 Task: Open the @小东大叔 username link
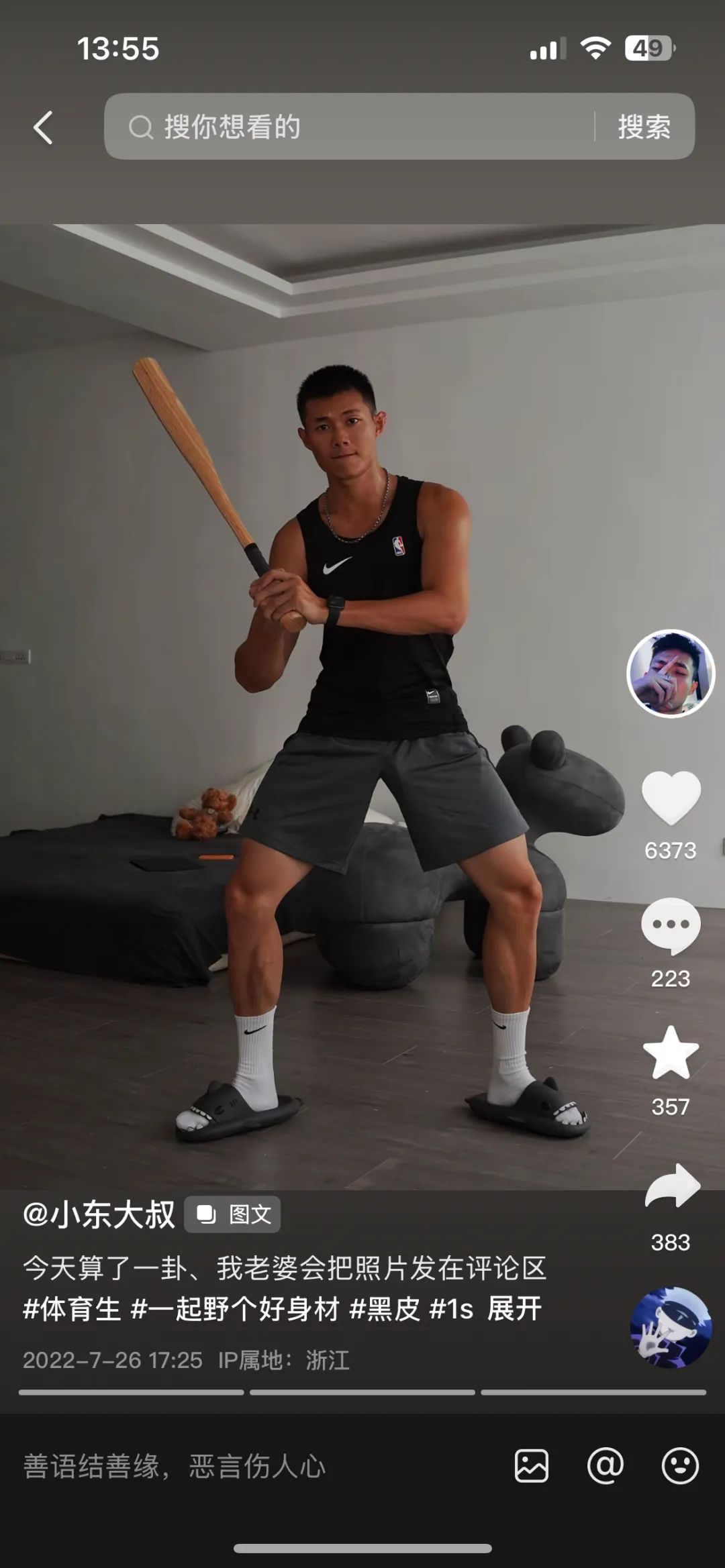click(99, 1214)
